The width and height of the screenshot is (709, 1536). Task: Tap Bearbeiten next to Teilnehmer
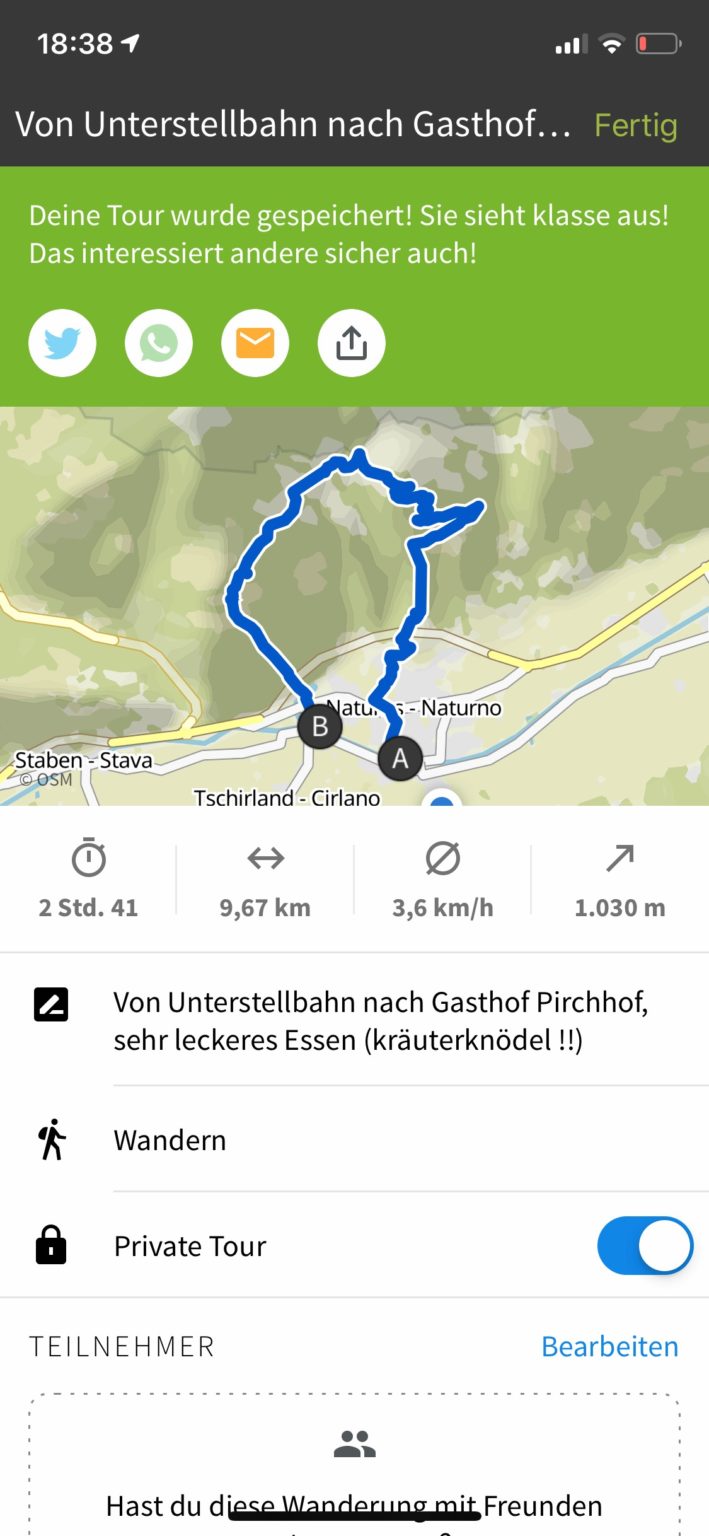pyautogui.click(x=610, y=1346)
